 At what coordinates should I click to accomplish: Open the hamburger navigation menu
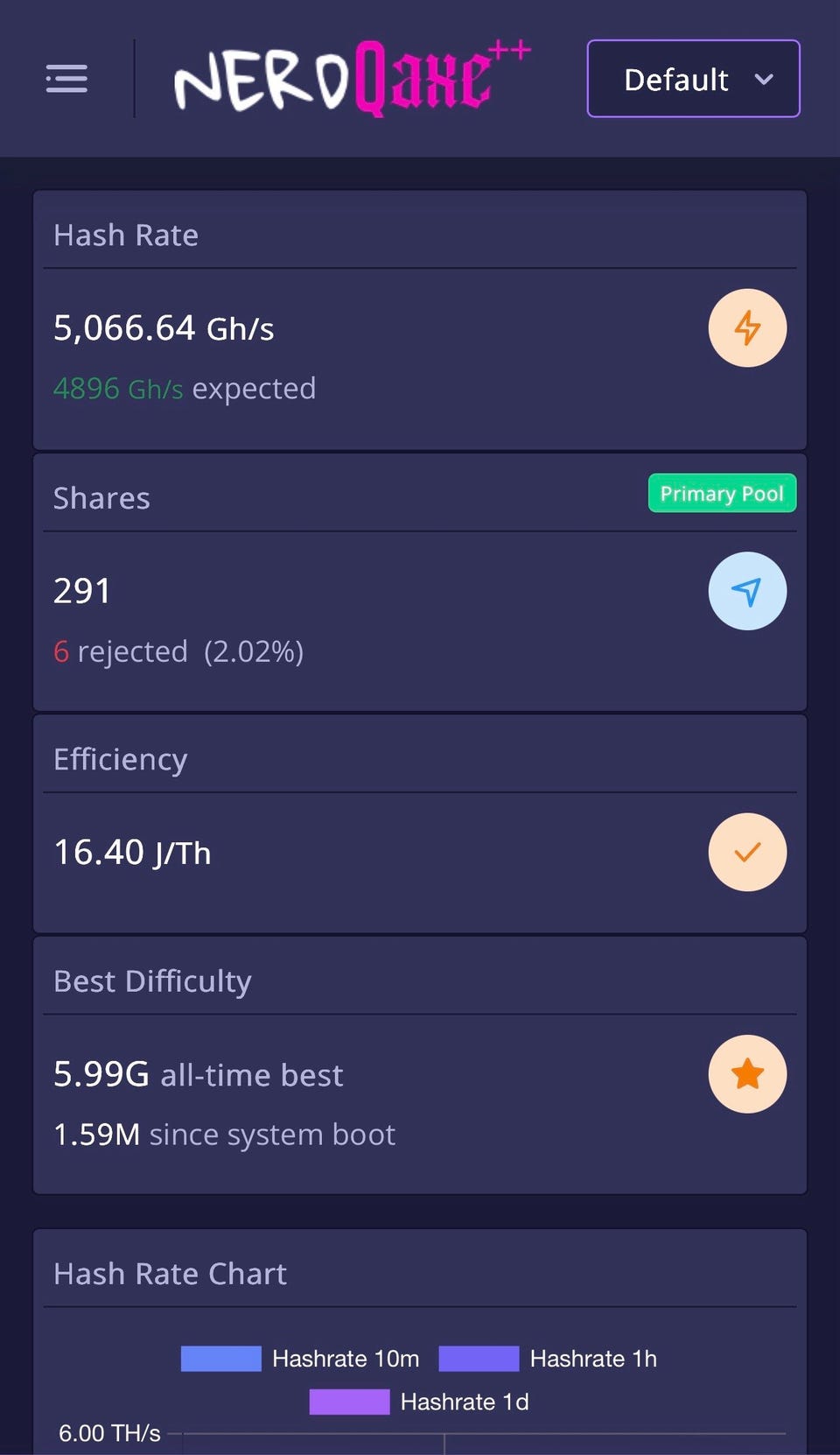point(66,79)
